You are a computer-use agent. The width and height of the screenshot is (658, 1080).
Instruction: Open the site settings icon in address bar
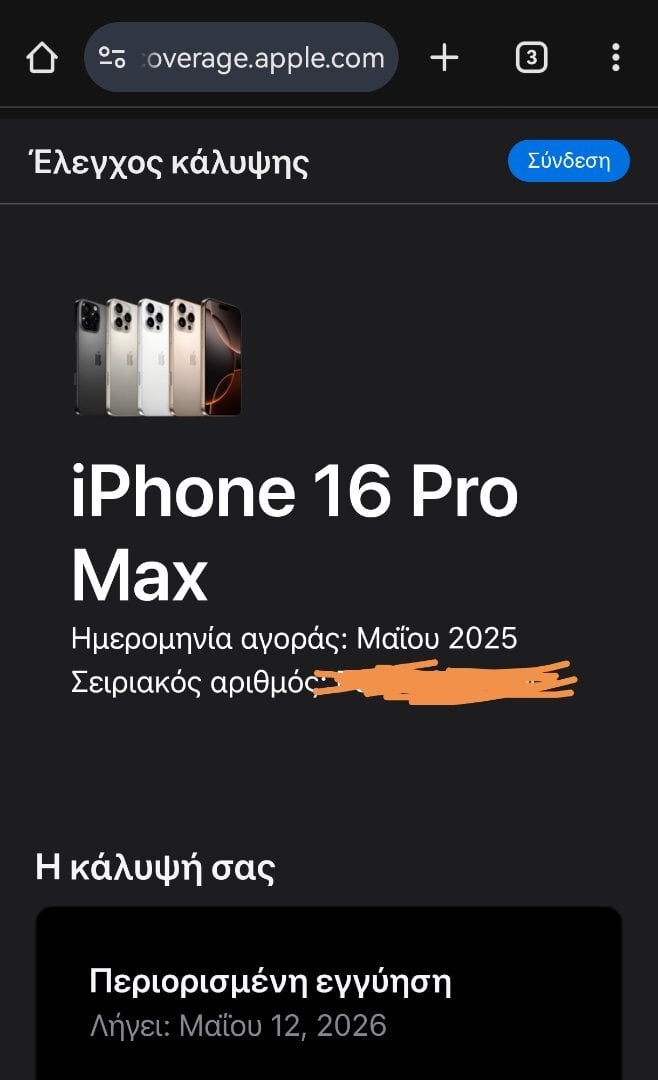[x=112, y=58]
